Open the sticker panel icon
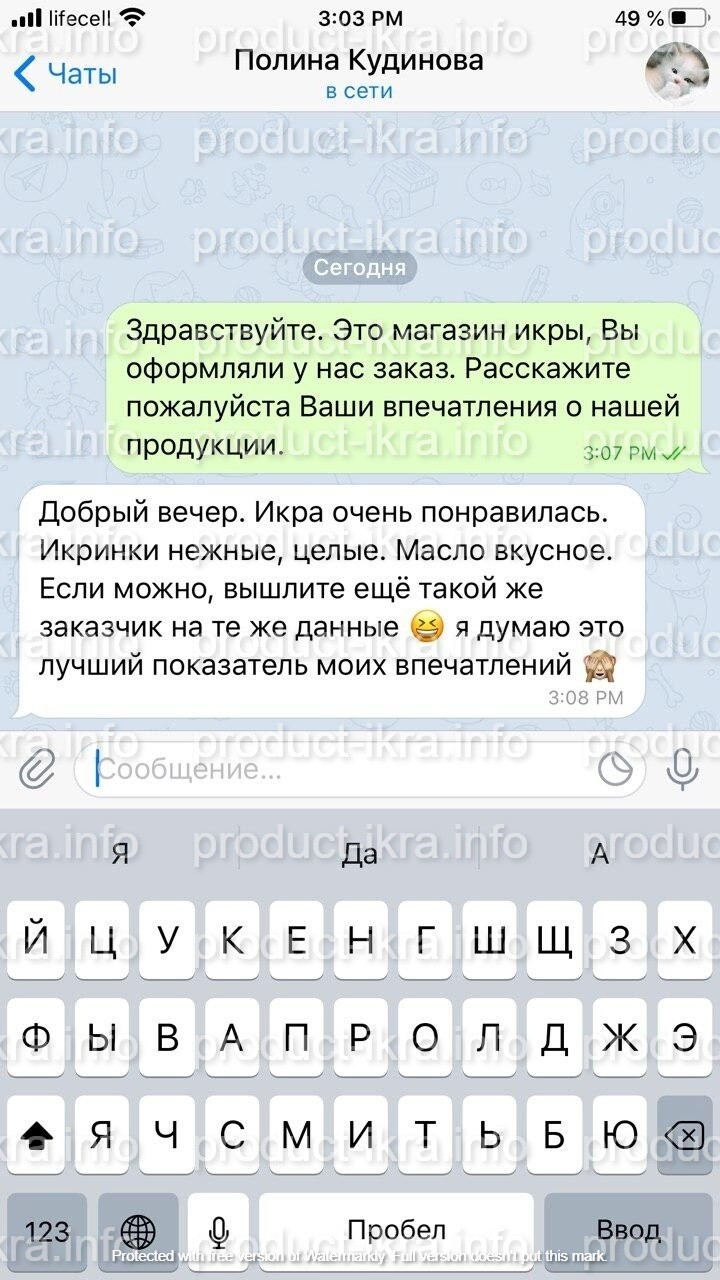Viewport: 720px width, 1280px height. point(616,769)
